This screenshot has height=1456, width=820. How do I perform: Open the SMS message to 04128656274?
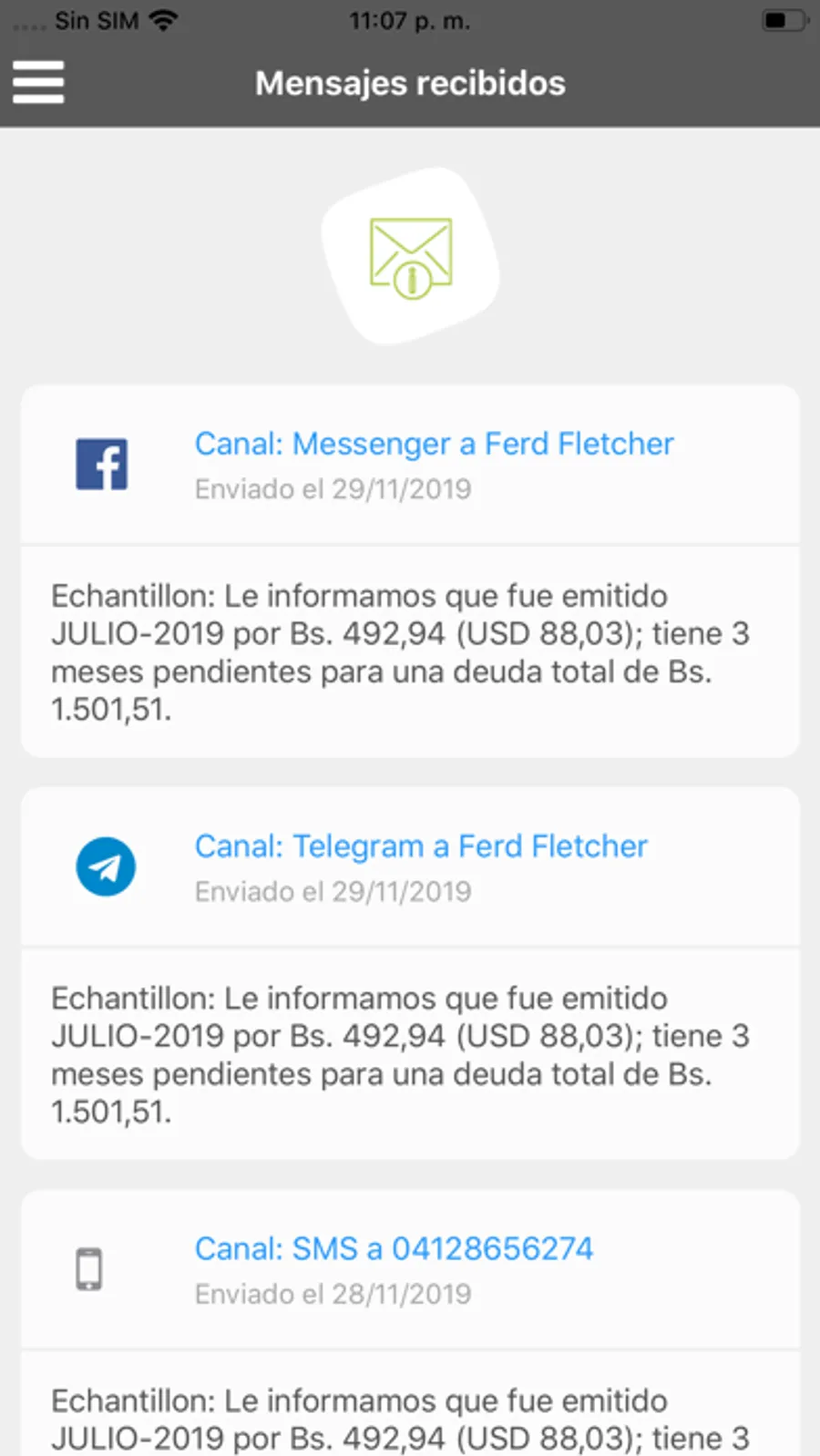[394, 1249]
